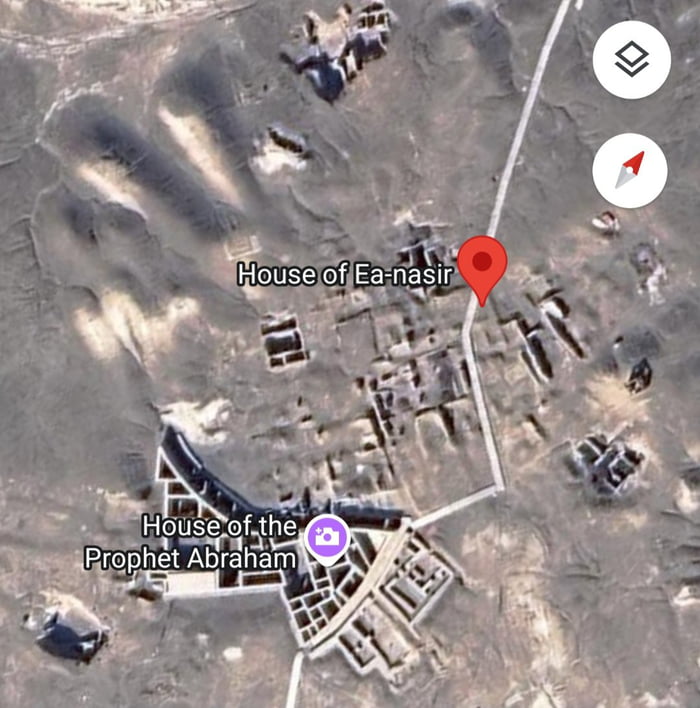Open the map layers selector

click(x=630, y=60)
